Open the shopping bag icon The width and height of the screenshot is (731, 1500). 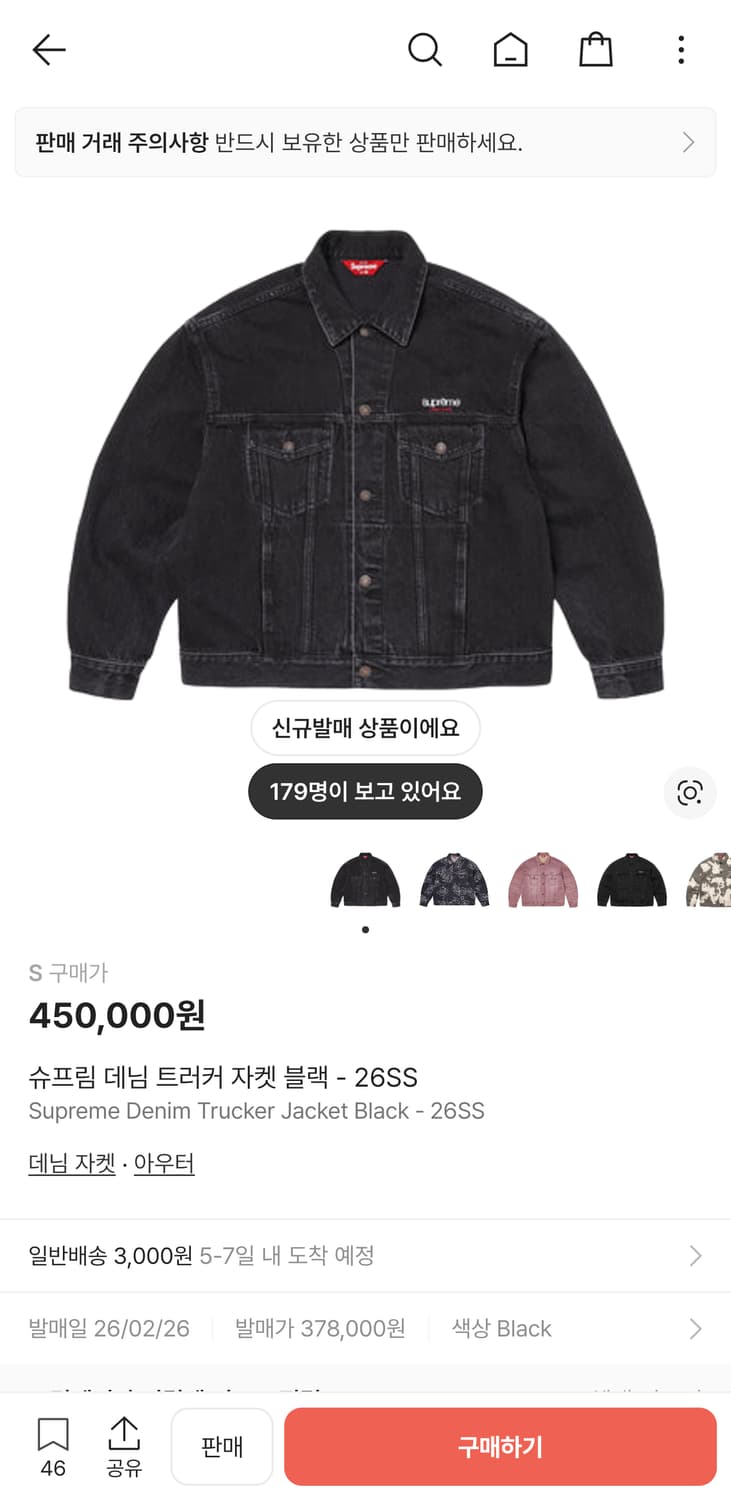point(596,49)
